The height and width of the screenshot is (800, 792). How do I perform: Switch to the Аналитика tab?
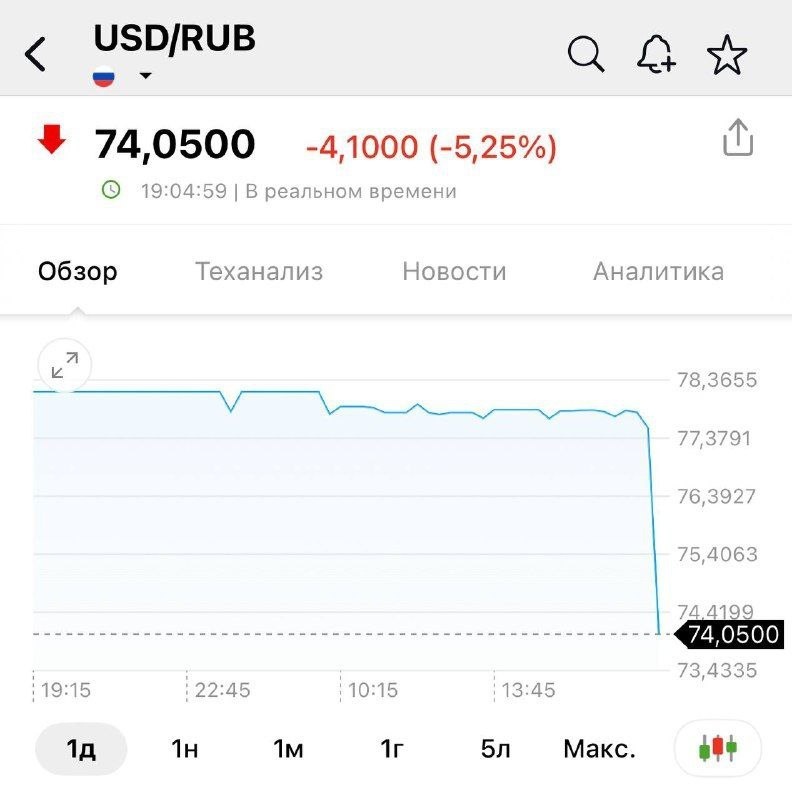tap(658, 271)
